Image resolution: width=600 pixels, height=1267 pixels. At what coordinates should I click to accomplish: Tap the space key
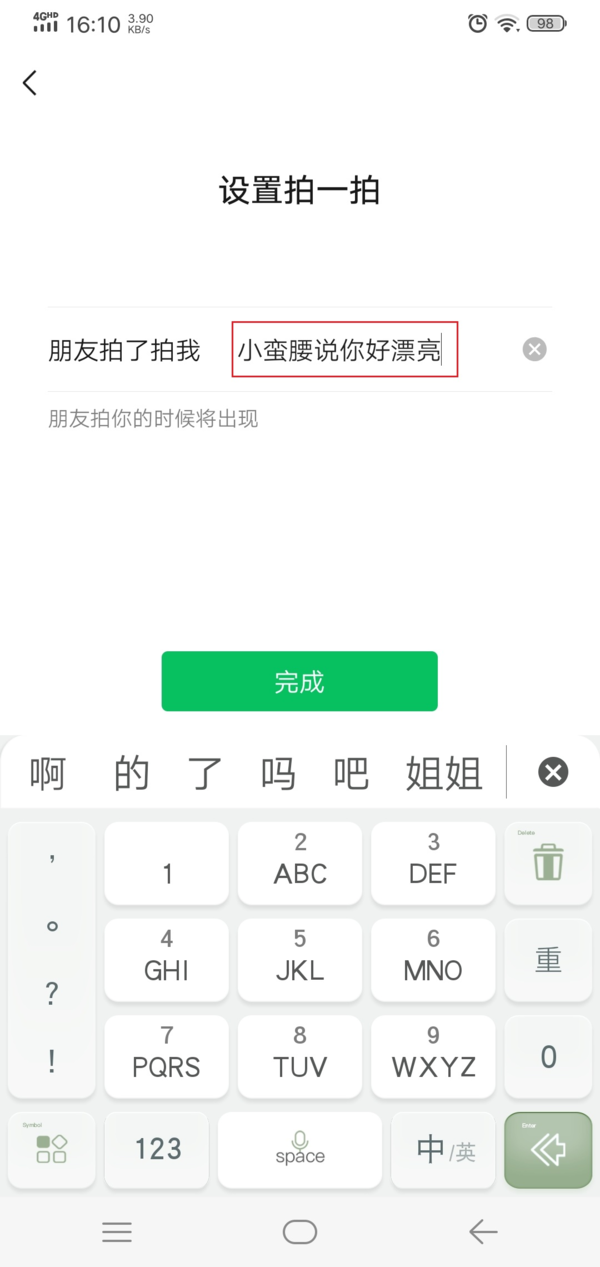point(300,1150)
